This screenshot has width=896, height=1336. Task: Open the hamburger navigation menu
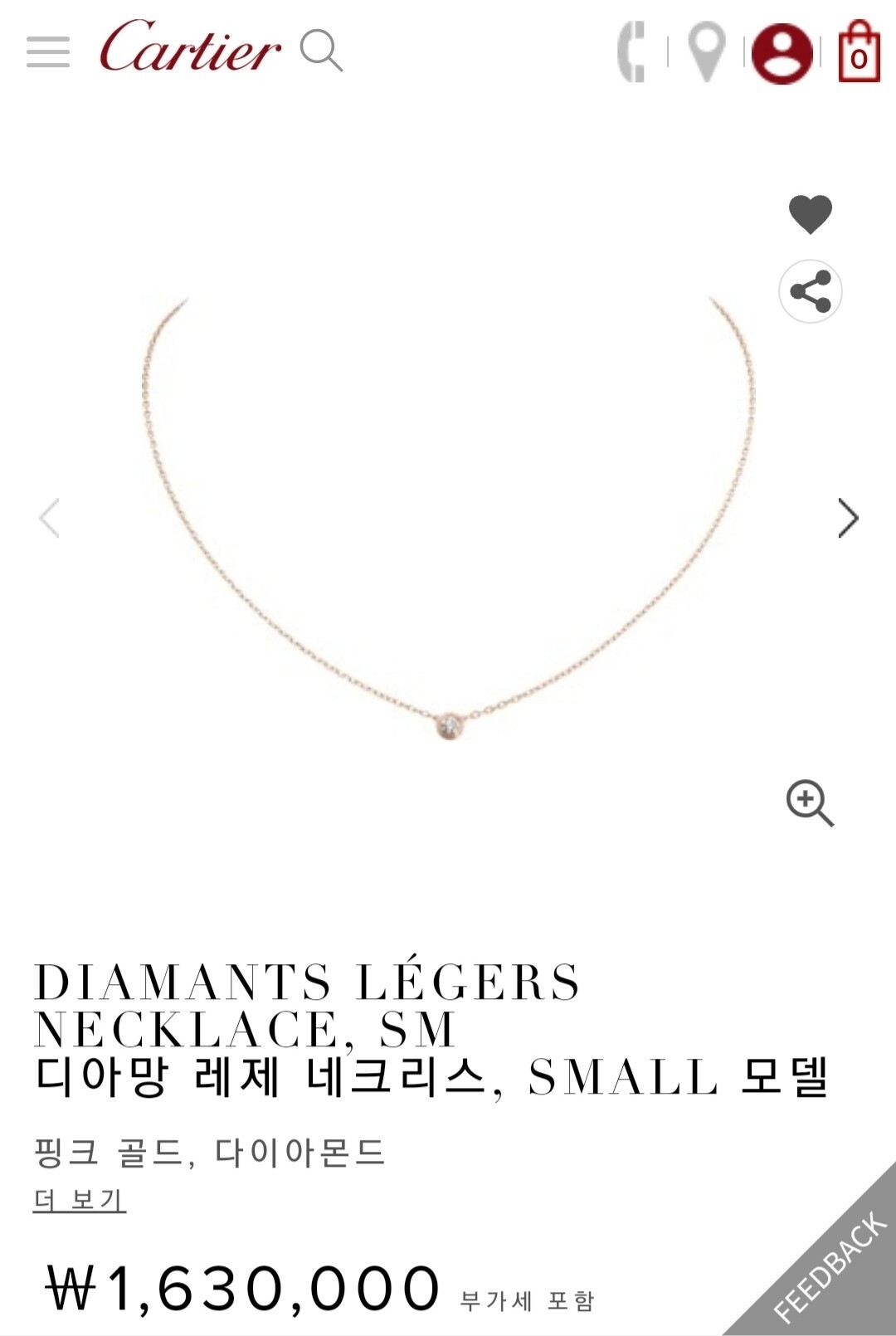coord(48,52)
